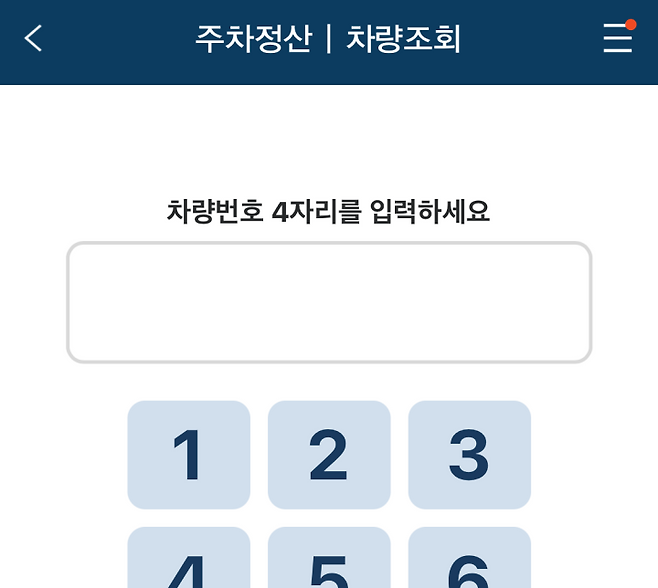658x588 pixels.
Task: Select keypad number 4
Action: tap(188, 560)
